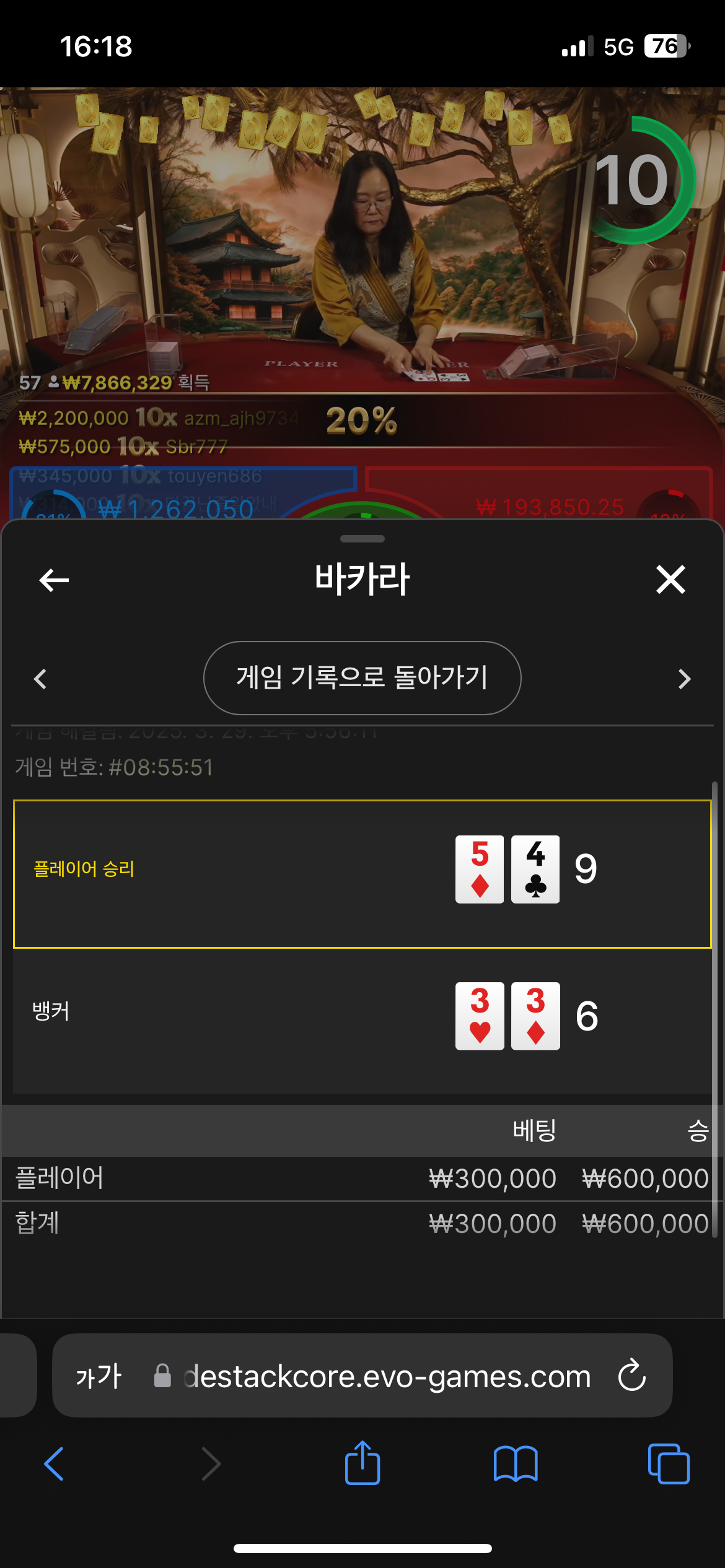Go back in Safari browser
This screenshot has width=725, height=1568.
[x=54, y=1464]
